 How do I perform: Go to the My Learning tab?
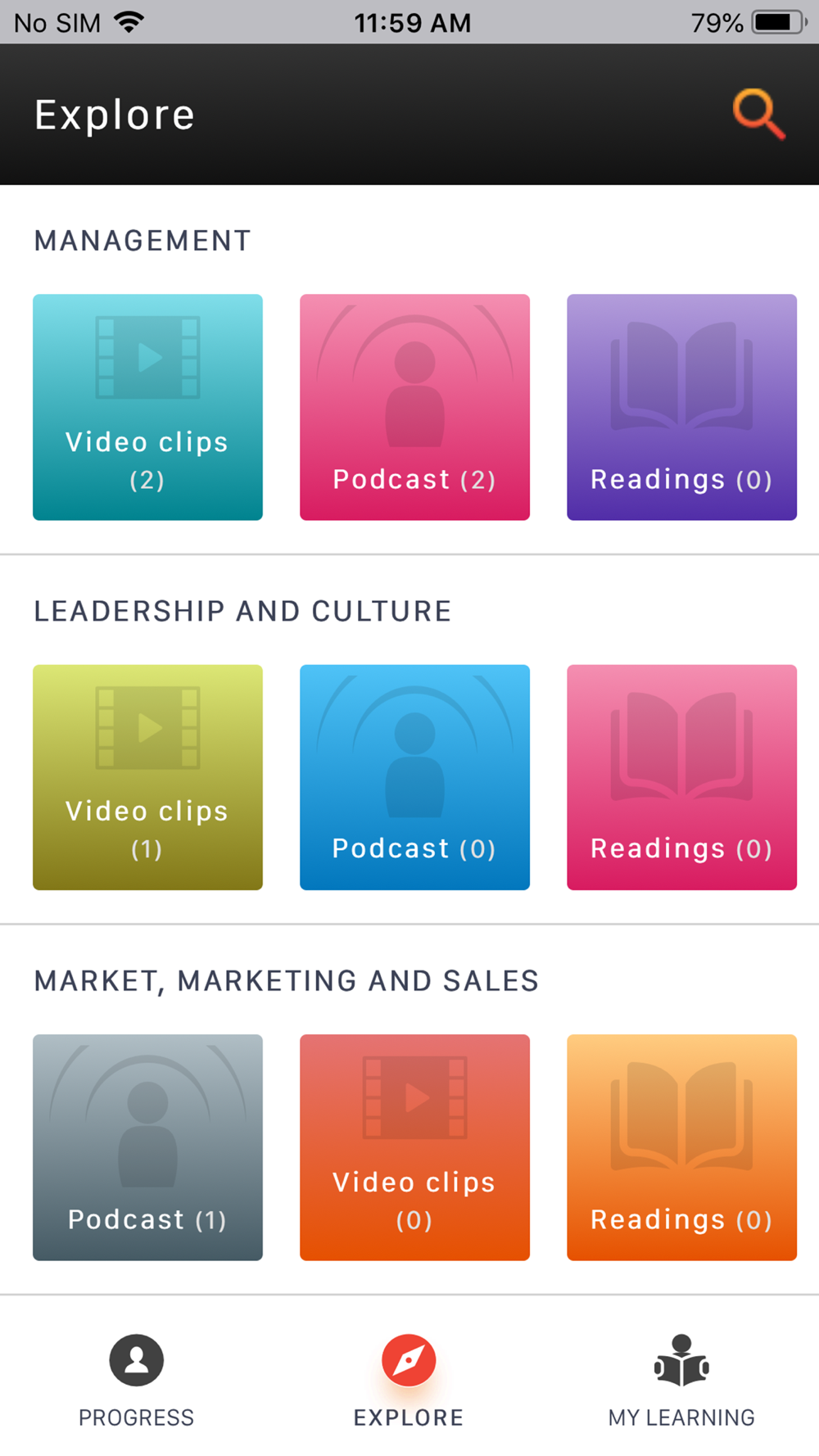(x=681, y=1379)
